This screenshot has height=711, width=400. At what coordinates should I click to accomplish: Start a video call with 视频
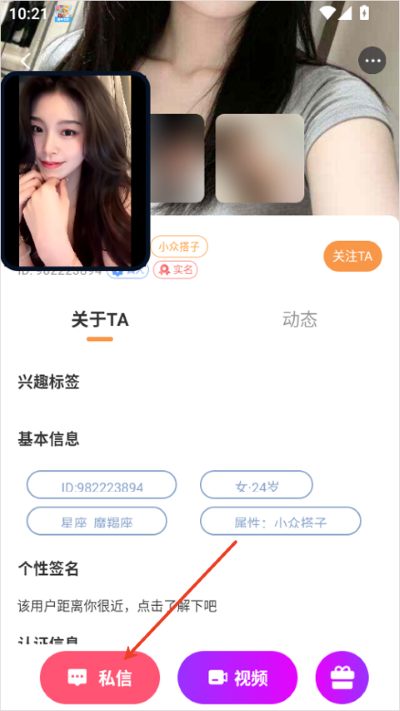(x=237, y=677)
